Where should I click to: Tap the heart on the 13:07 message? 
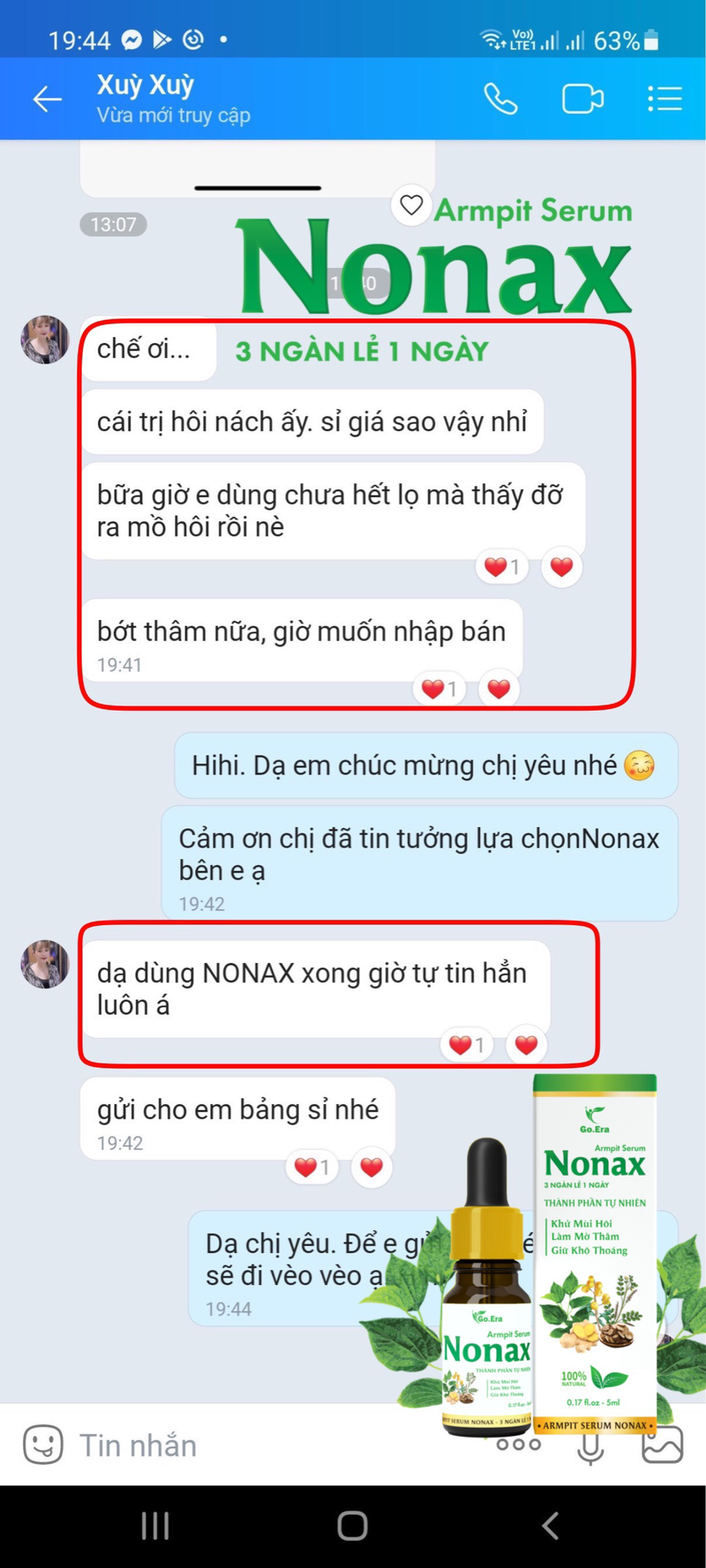click(x=411, y=205)
